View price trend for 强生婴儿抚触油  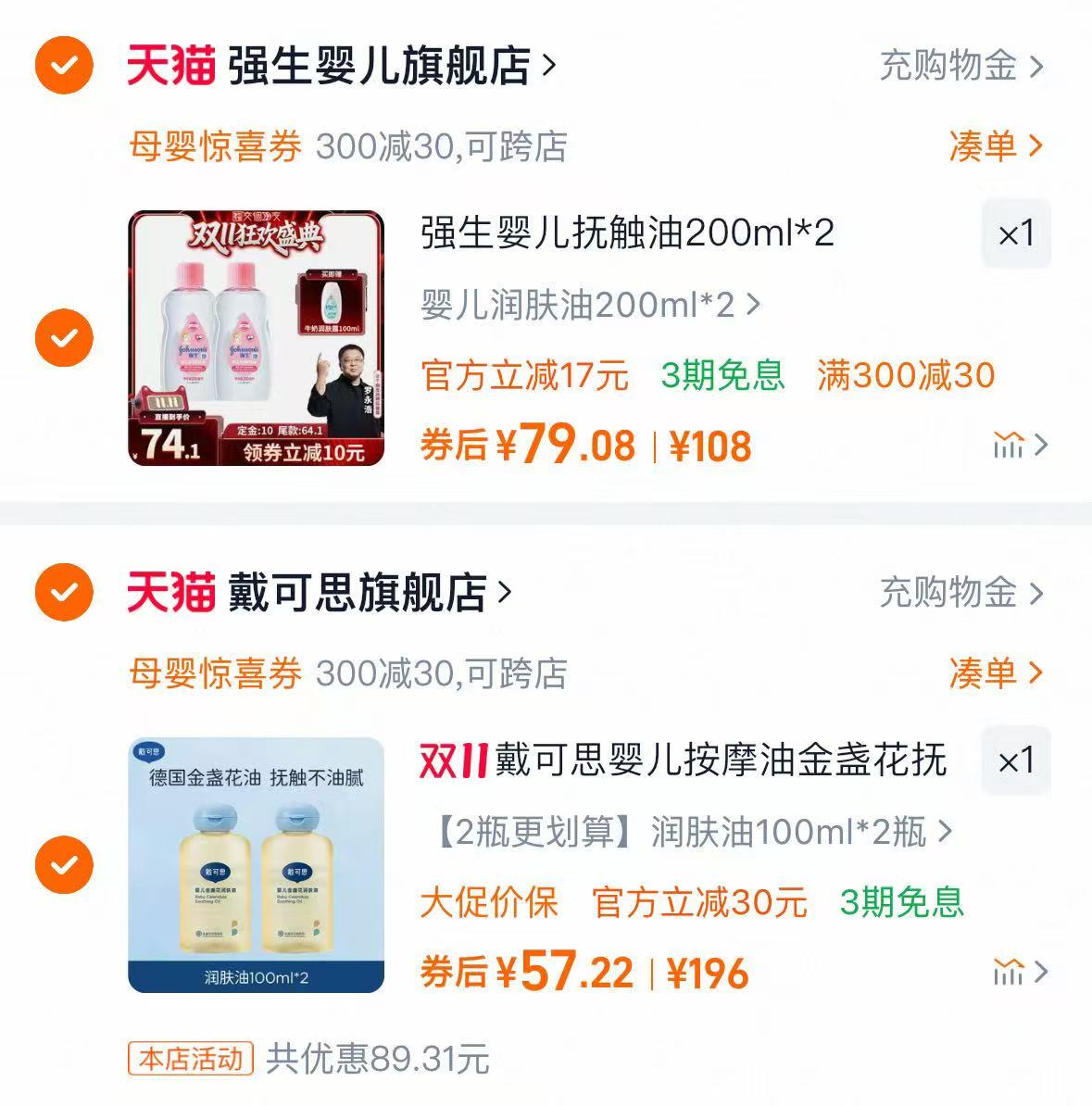1019,446
